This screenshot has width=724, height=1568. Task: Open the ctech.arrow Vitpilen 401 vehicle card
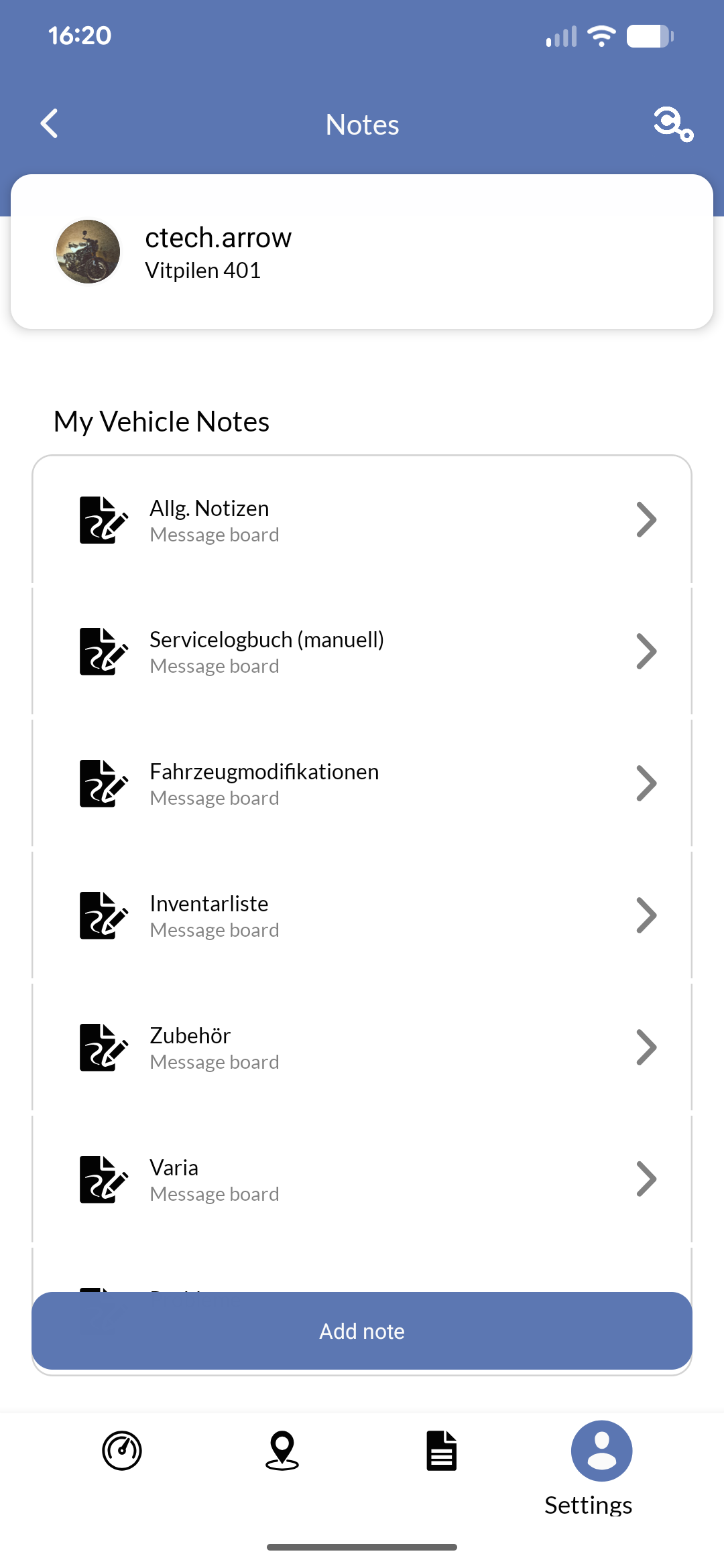point(362,252)
